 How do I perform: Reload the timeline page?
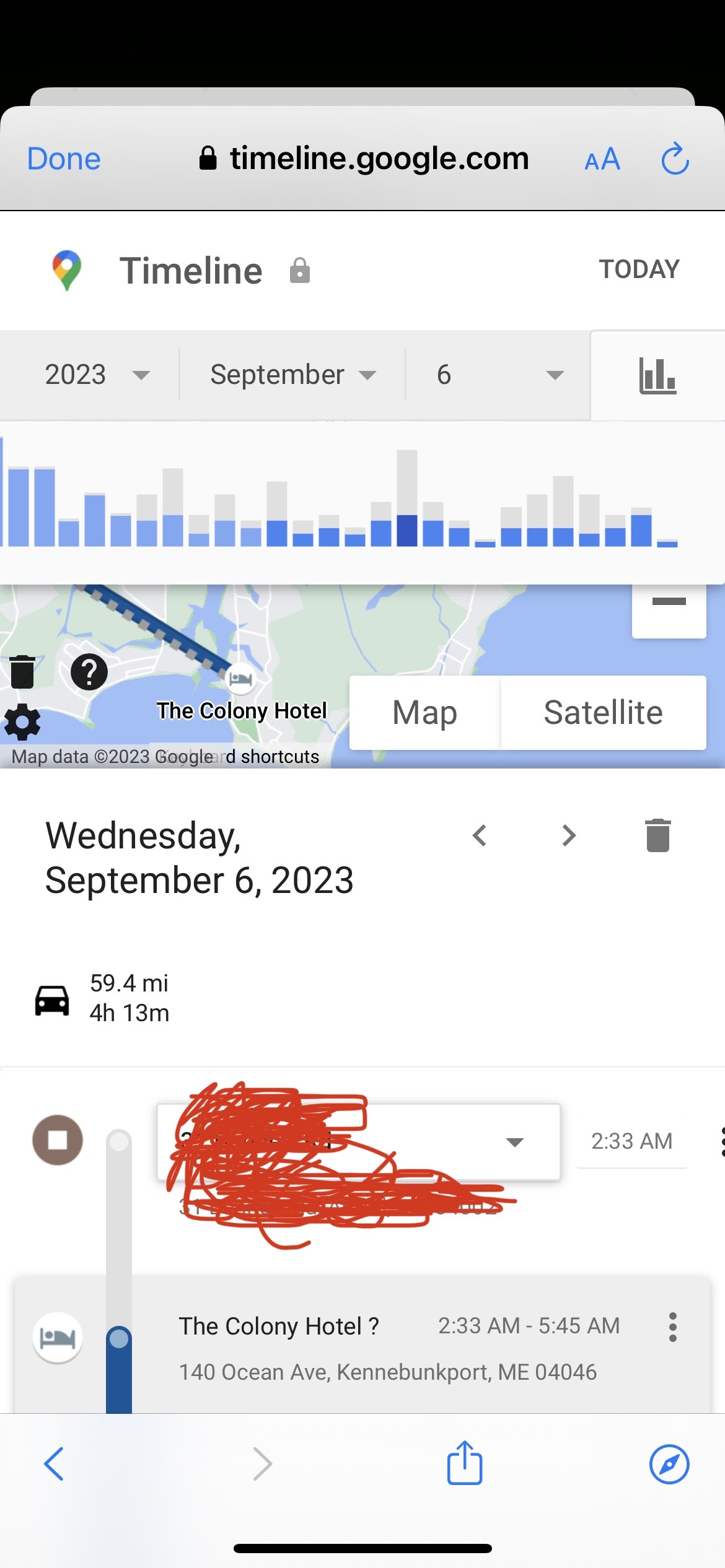pos(675,159)
